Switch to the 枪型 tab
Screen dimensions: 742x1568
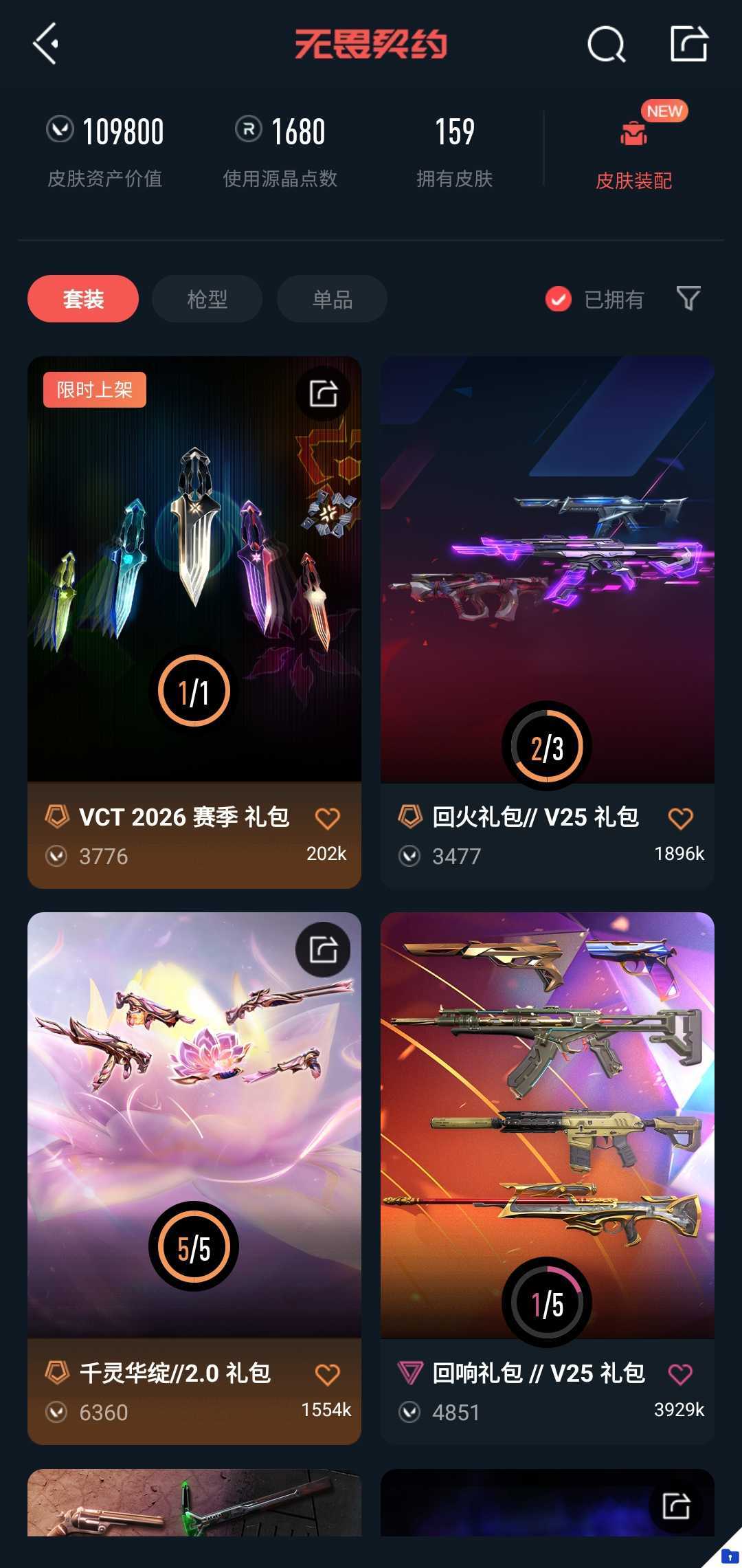tap(207, 299)
